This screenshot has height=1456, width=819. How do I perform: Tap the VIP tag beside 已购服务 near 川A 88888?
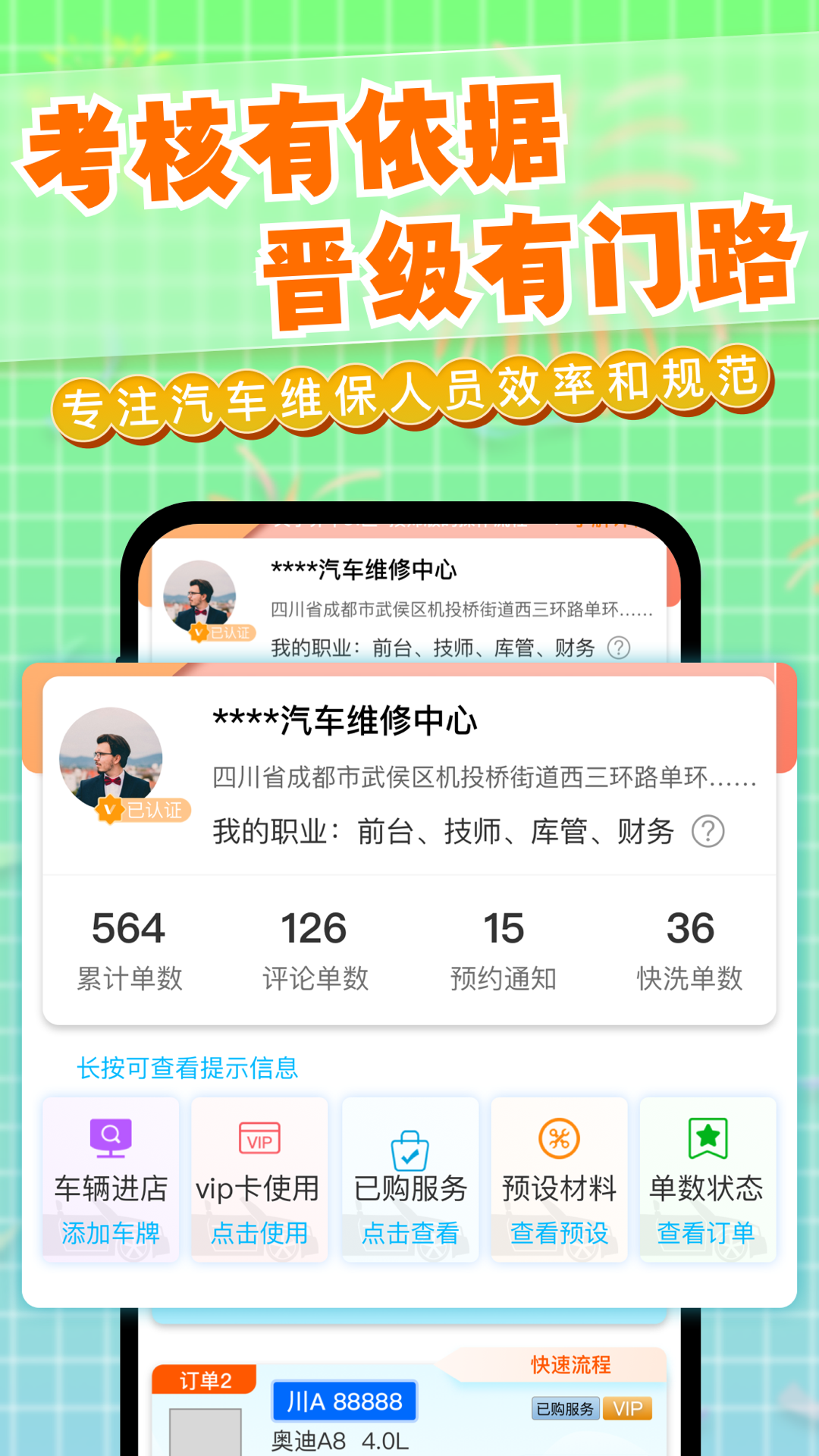627,1409
